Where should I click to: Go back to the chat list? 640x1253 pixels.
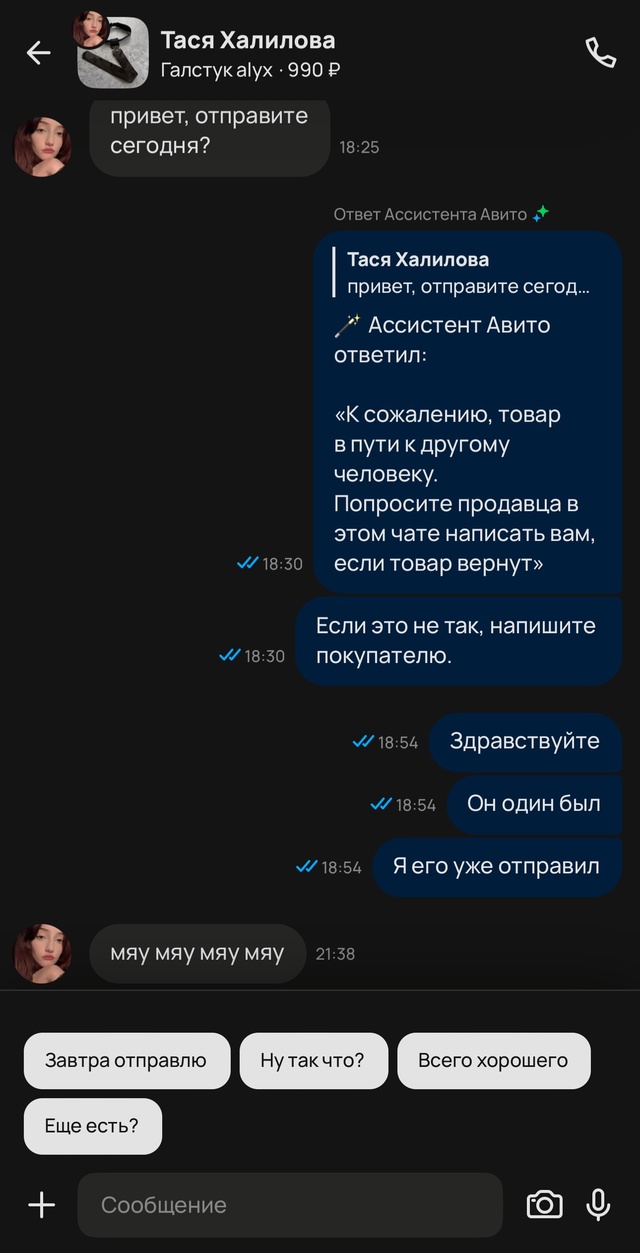coord(38,53)
